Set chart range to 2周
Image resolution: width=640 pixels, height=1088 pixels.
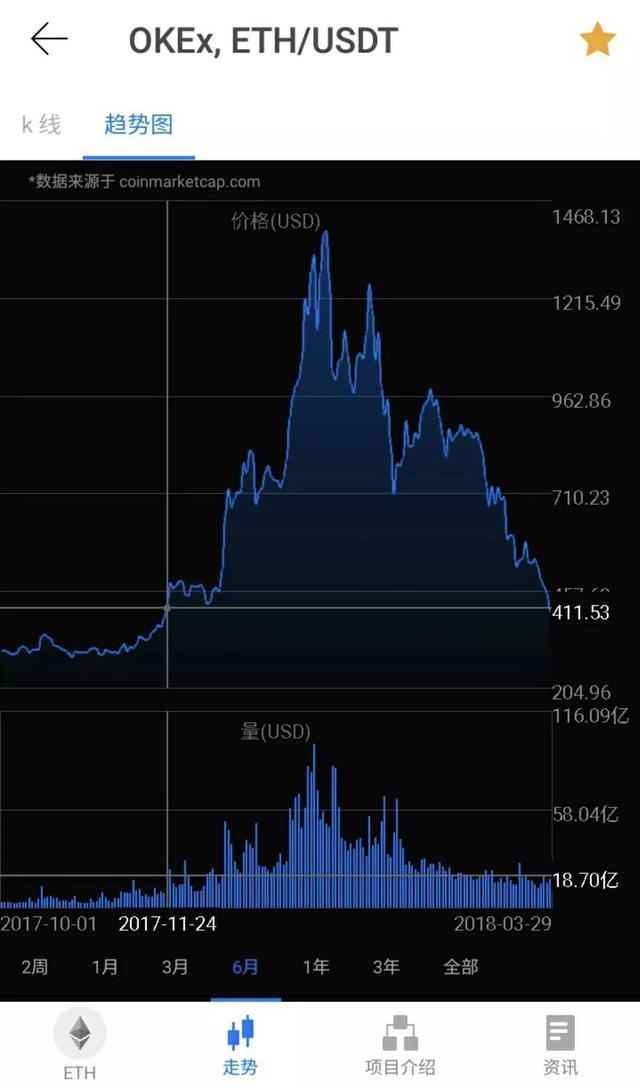35,967
